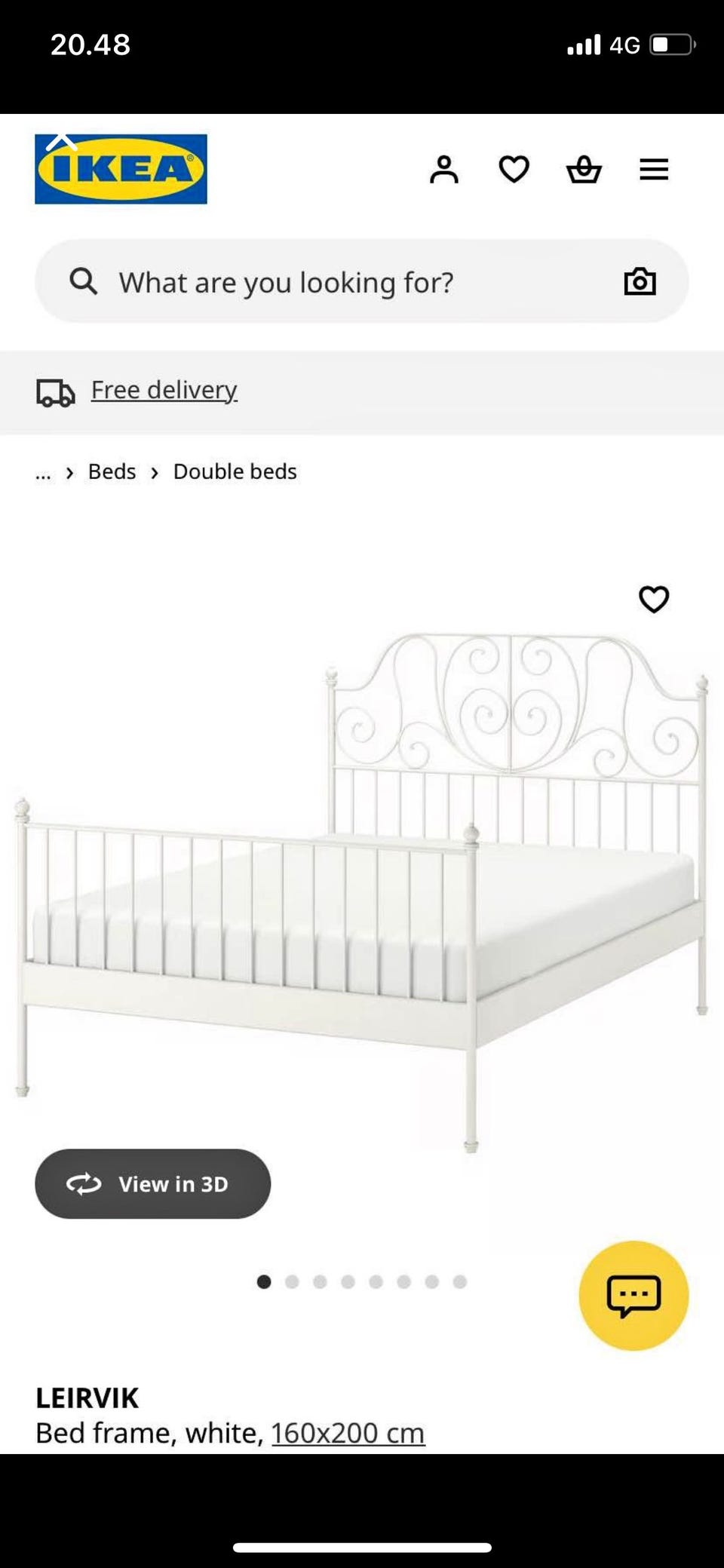Open the account profile icon
Viewport: 724px width, 1568px height.
click(x=444, y=170)
